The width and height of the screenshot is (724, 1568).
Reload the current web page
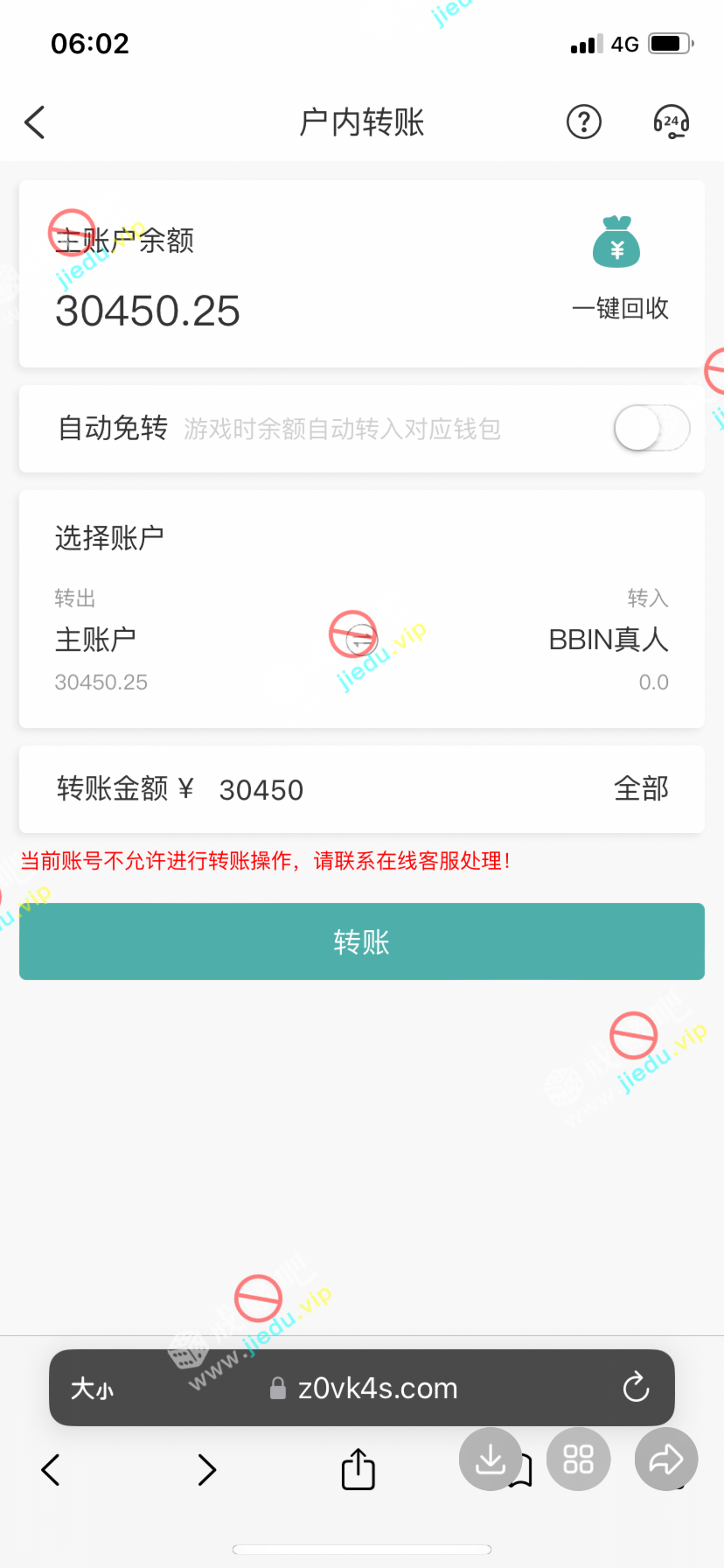(636, 1387)
